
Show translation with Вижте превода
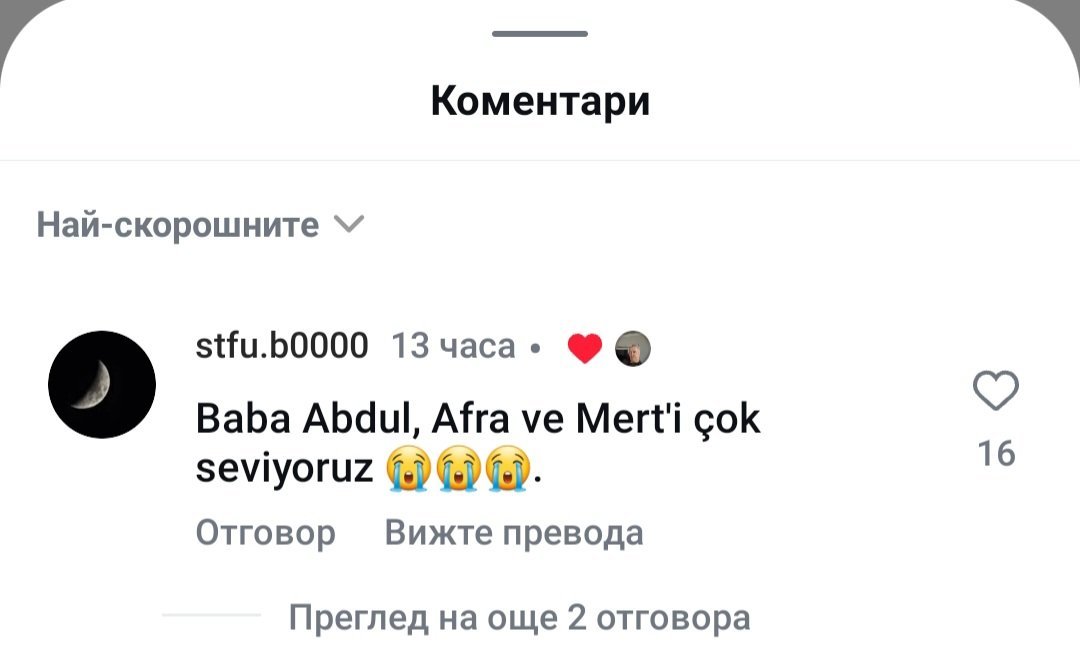click(x=514, y=533)
